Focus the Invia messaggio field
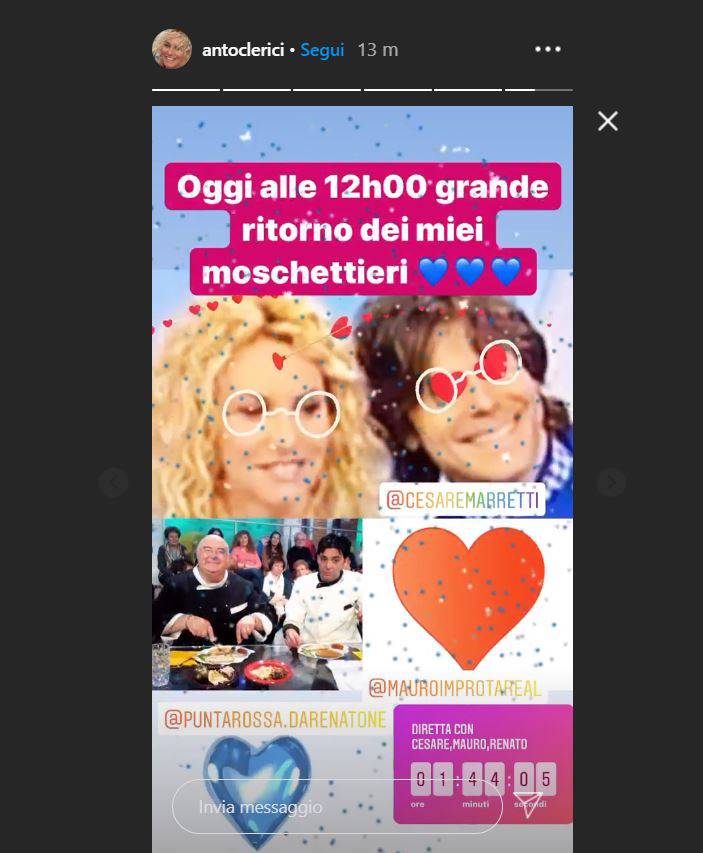 [x=335, y=806]
